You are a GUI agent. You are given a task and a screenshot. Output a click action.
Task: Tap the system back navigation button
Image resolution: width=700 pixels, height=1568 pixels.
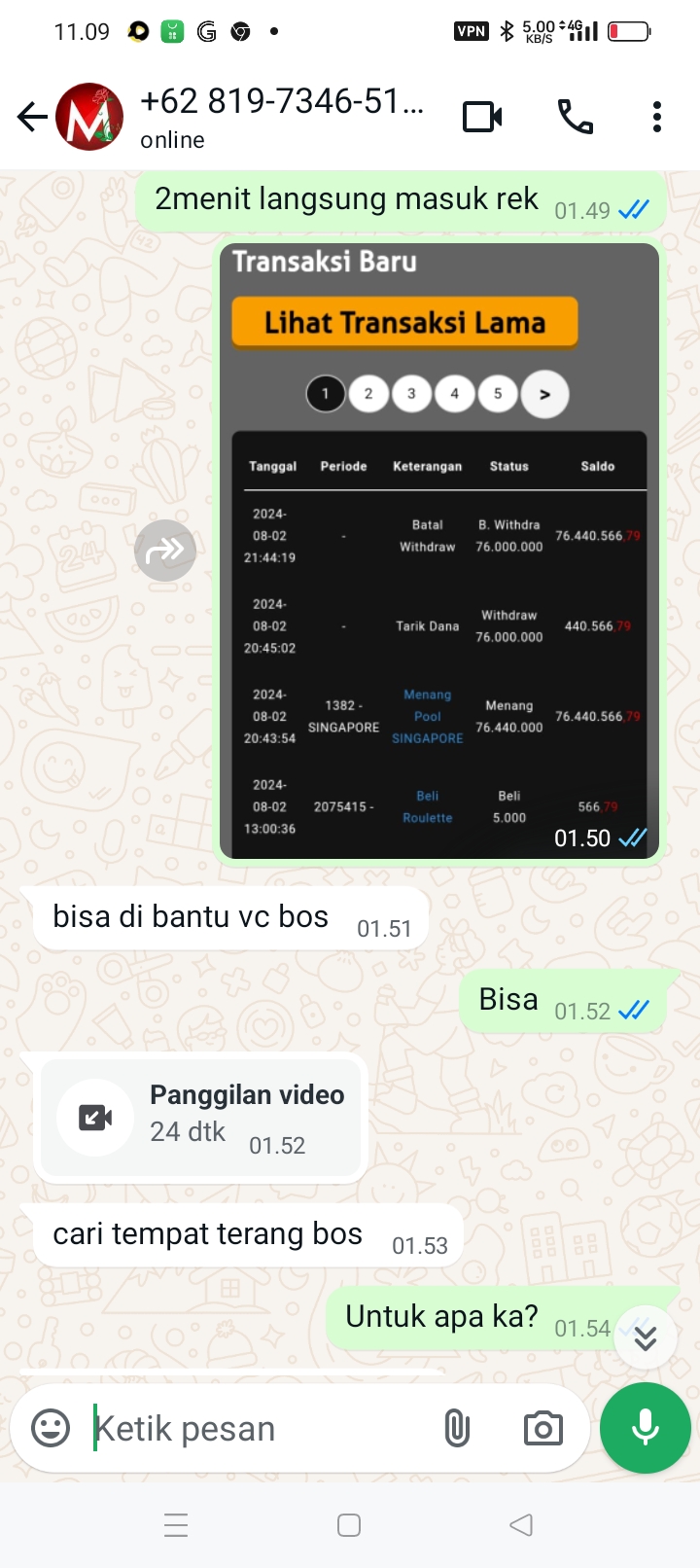point(521,1524)
